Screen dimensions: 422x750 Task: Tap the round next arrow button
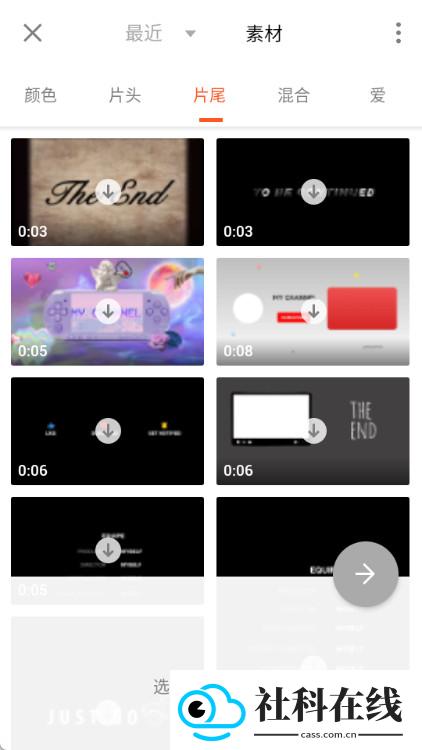[366, 574]
